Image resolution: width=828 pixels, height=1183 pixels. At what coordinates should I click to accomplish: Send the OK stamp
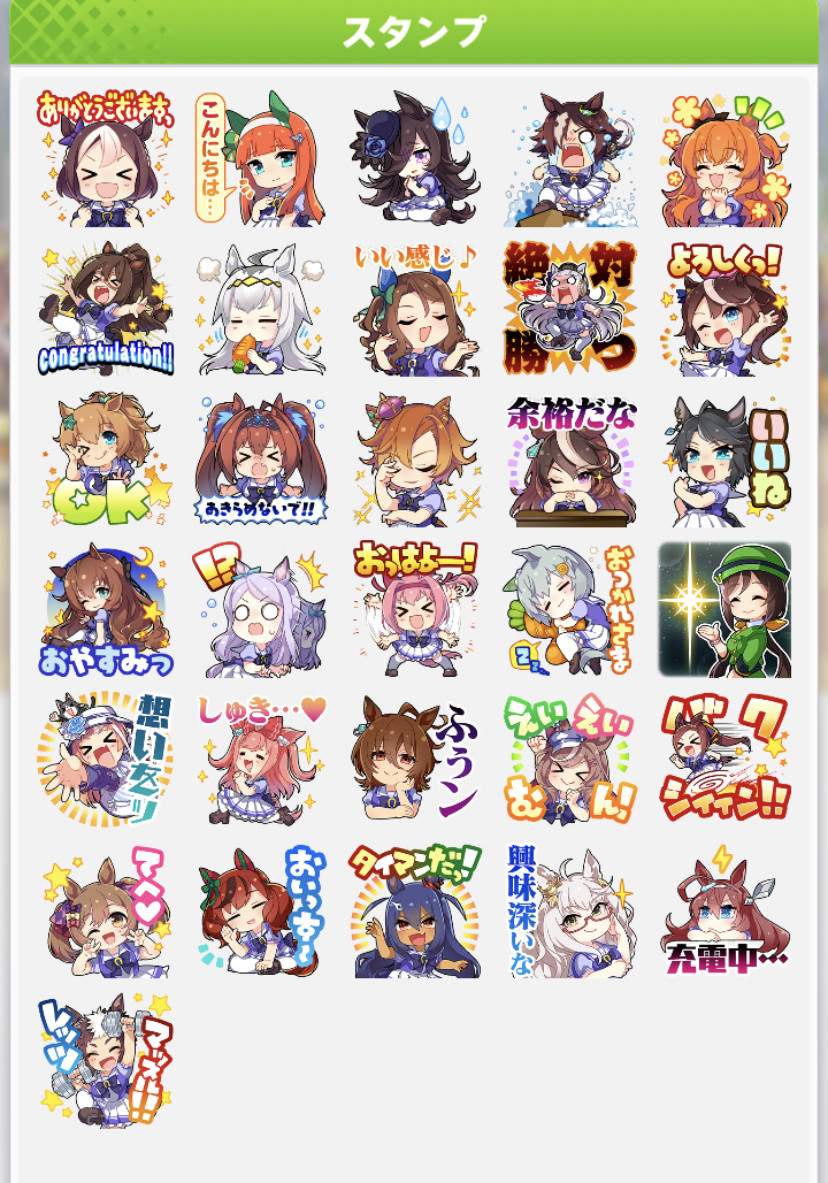coord(105,459)
